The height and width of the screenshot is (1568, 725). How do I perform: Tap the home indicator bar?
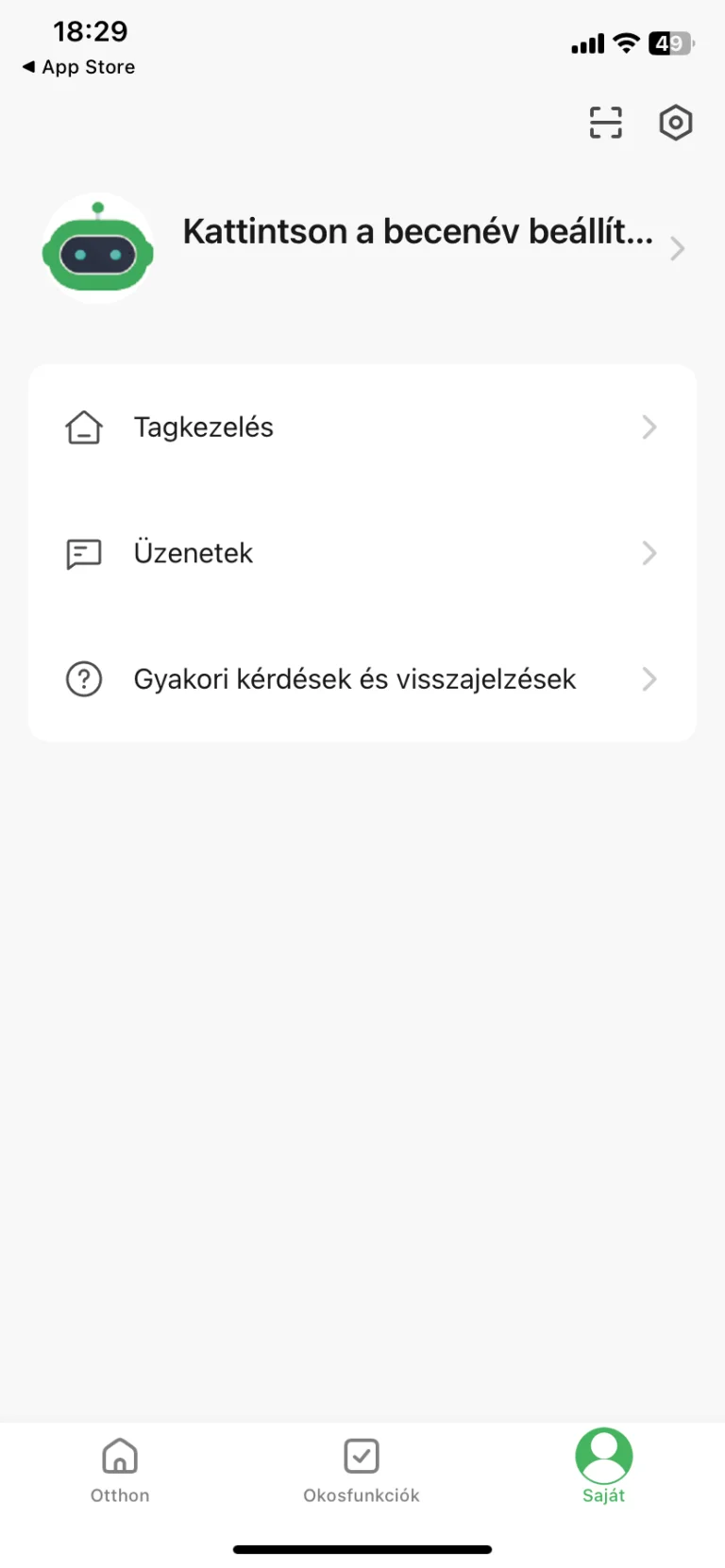tap(362, 1548)
